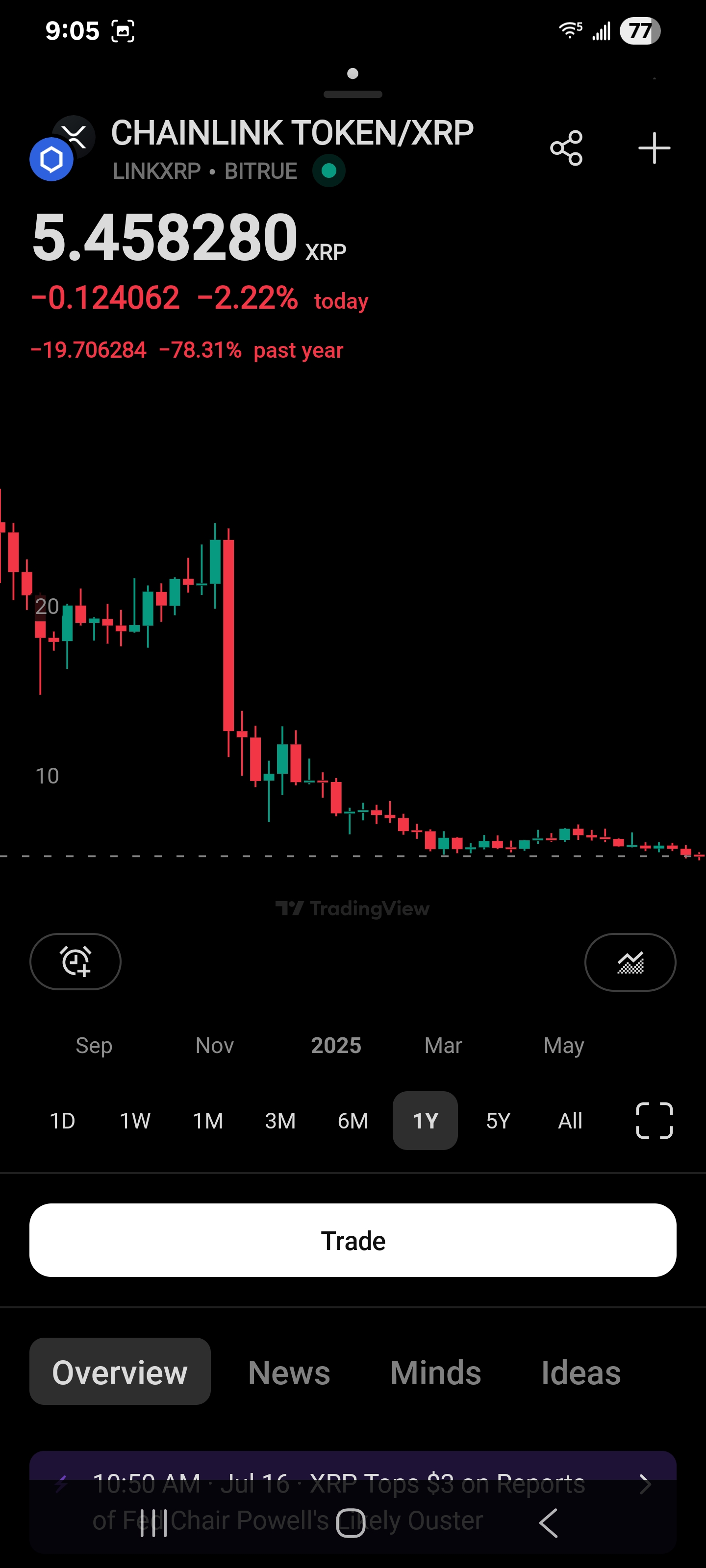Image resolution: width=706 pixels, height=1568 pixels.
Task: Select the 3M time range
Action: 280,1121
